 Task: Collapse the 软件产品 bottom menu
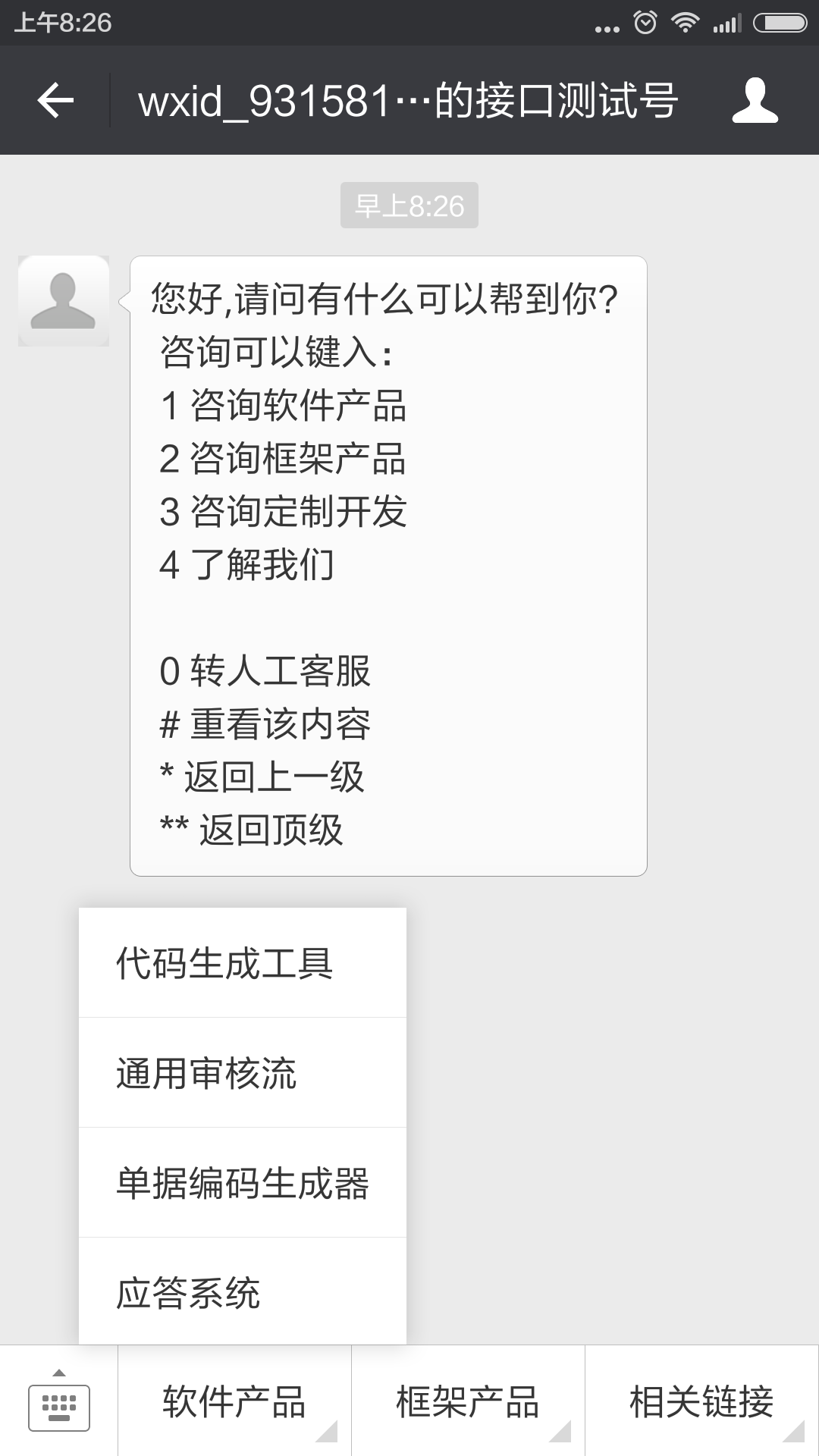[x=234, y=1401]
